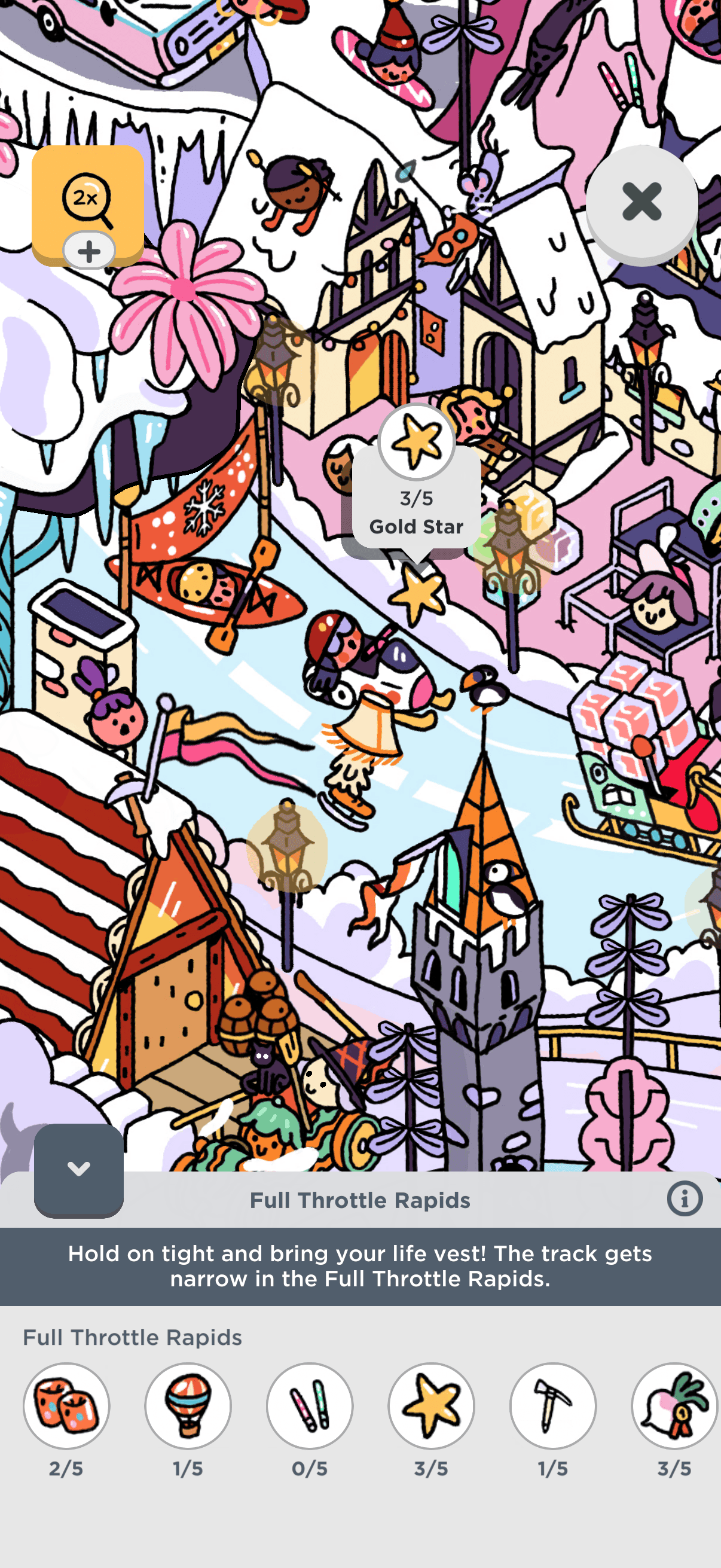The image size is (721, 1568).
Task: Use the 2x magnifier booster
Action: coord(88,206)
